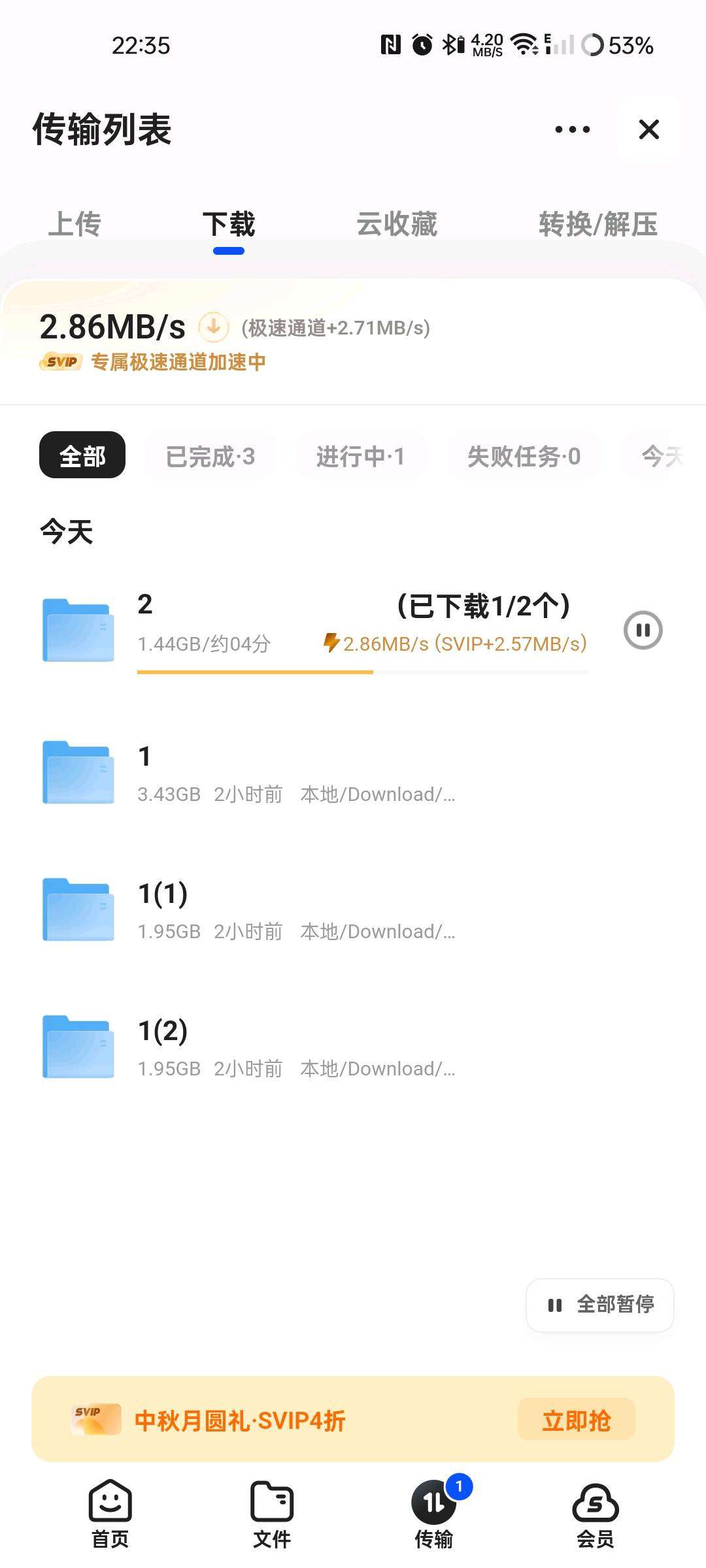Select the 全部 filter chip

click(82, 455)
